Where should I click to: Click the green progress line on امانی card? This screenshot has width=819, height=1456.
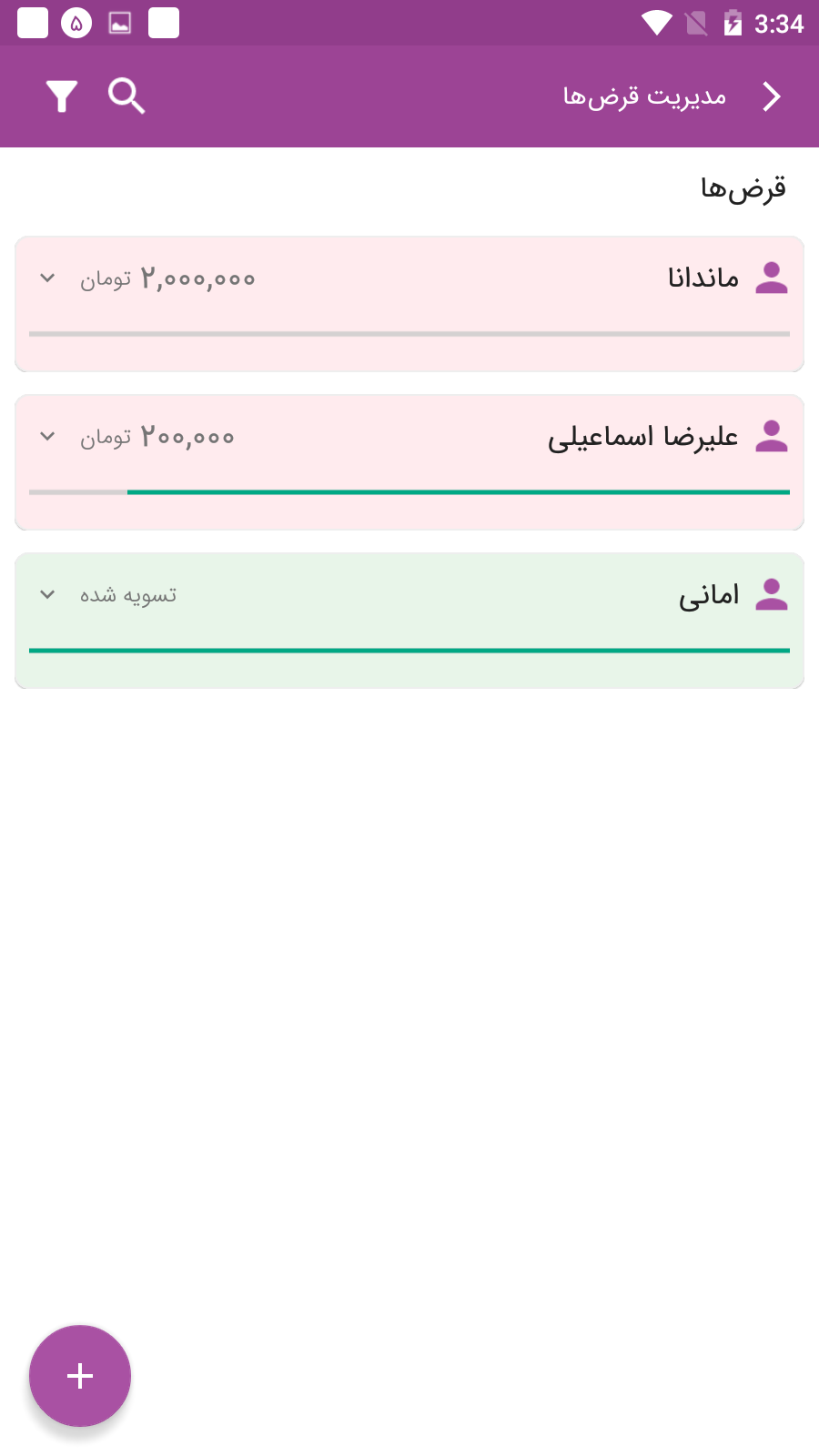coord(409,650)
